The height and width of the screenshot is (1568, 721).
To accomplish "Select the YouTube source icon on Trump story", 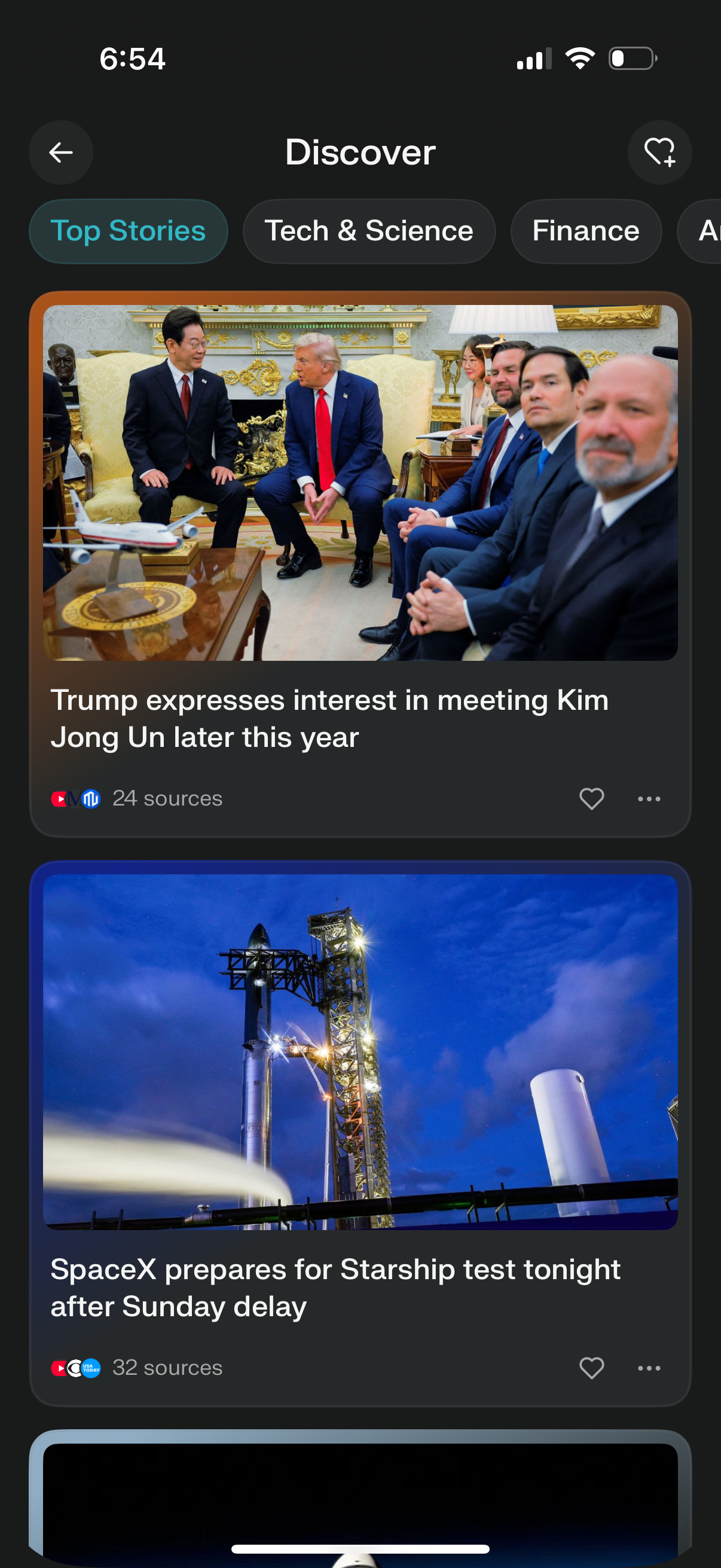I will click(60, 798).
